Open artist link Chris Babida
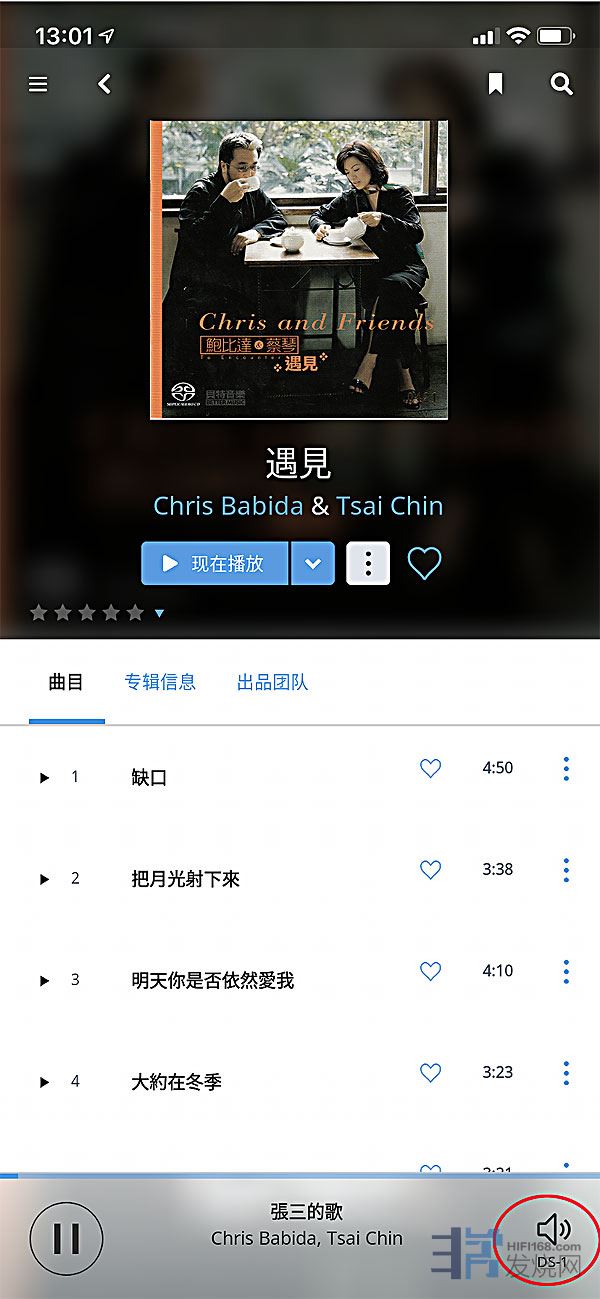Image resolution: width=600 pixels, height=1299 pixels. pyautogui.click(x=228, y=506)
